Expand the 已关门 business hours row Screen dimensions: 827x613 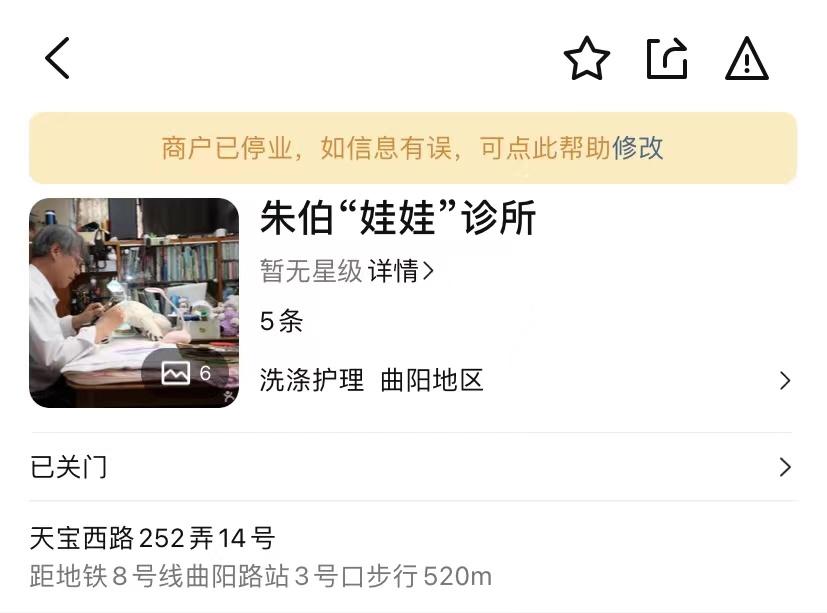[x=410, y=467]
